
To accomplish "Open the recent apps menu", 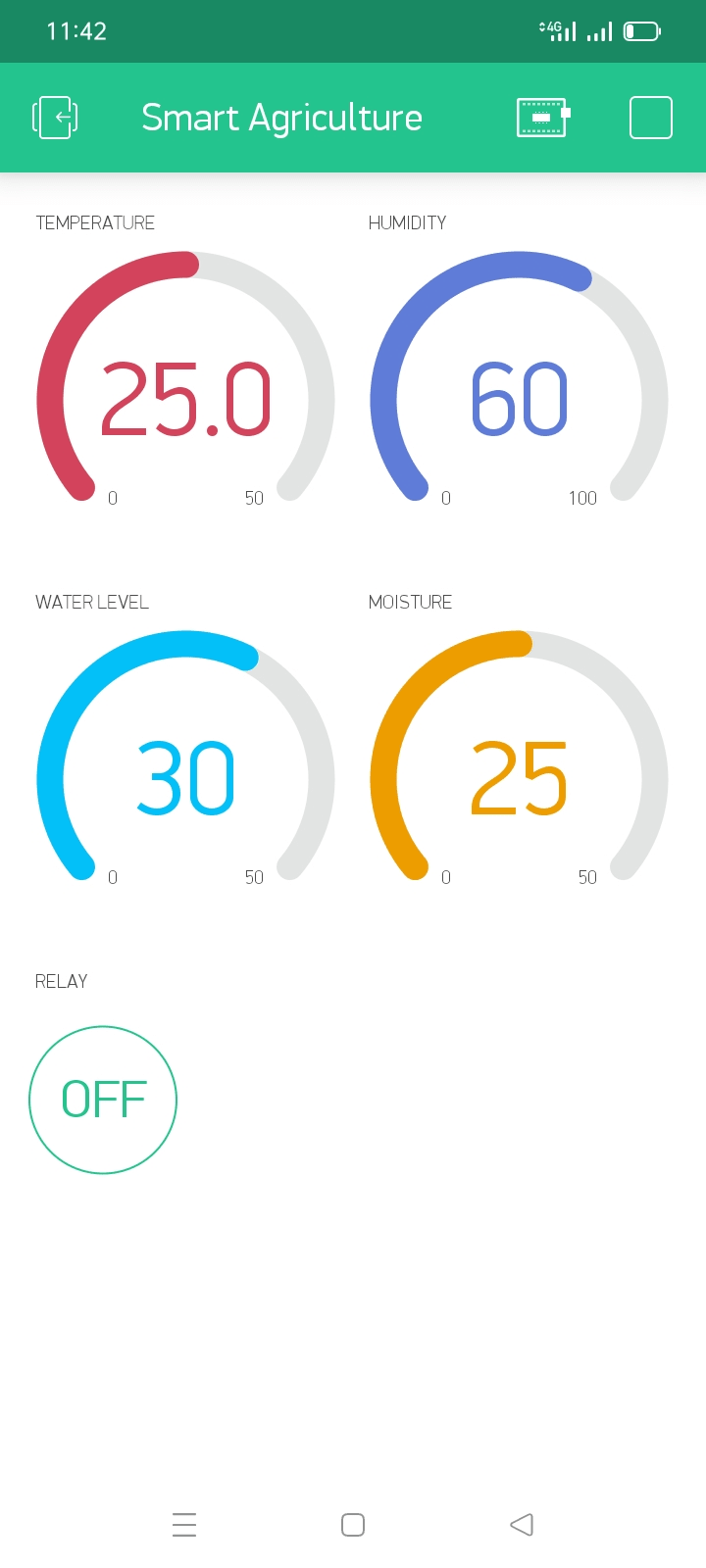I will click(x=184, y=1524).
